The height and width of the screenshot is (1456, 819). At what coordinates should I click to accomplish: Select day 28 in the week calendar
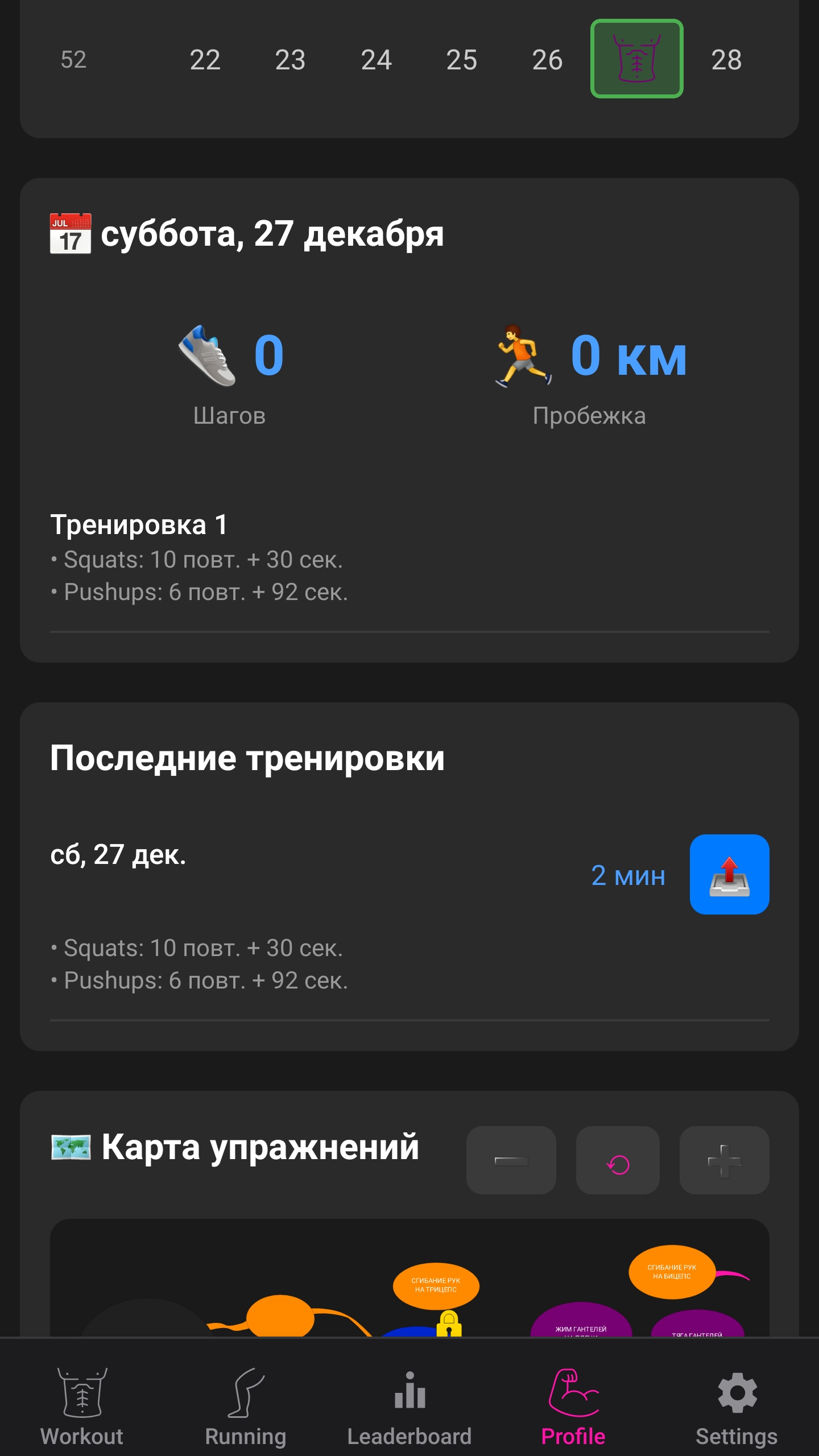click(x=728, y=59)
